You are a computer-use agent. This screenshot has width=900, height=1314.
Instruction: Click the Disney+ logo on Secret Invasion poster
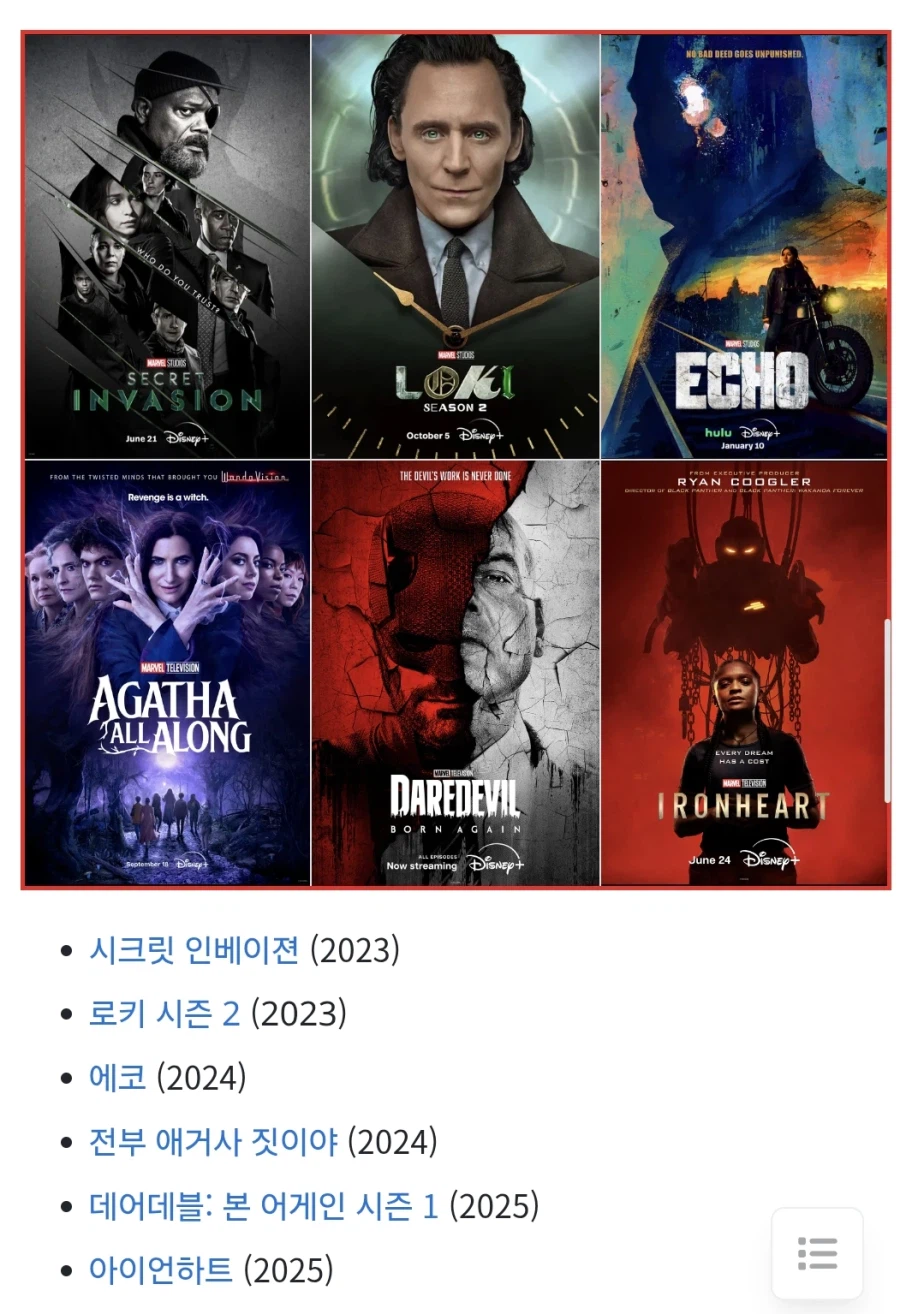pyautogui.click(x=187, y=439)
